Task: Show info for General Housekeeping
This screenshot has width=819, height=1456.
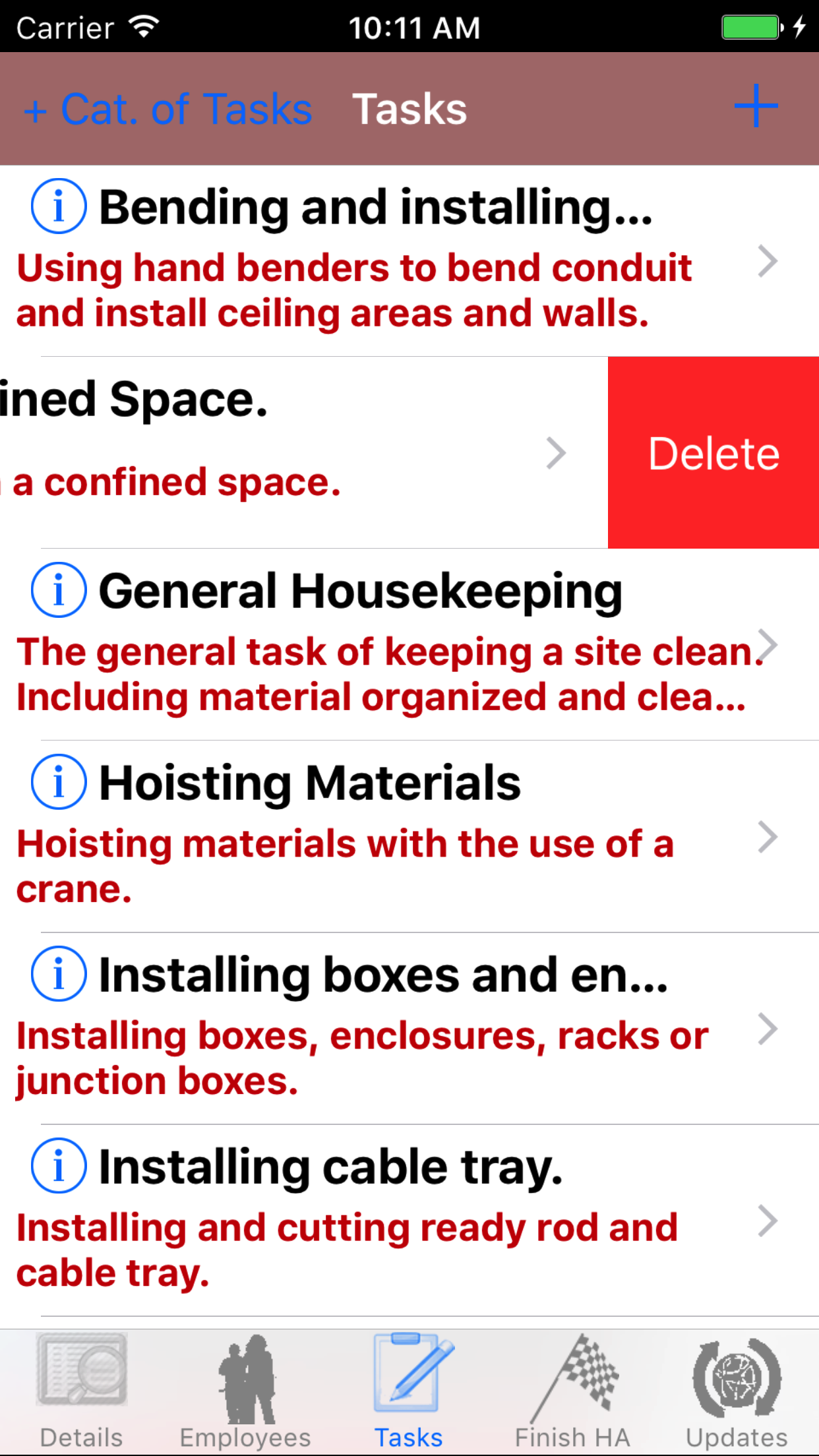Action: [59, 590]
